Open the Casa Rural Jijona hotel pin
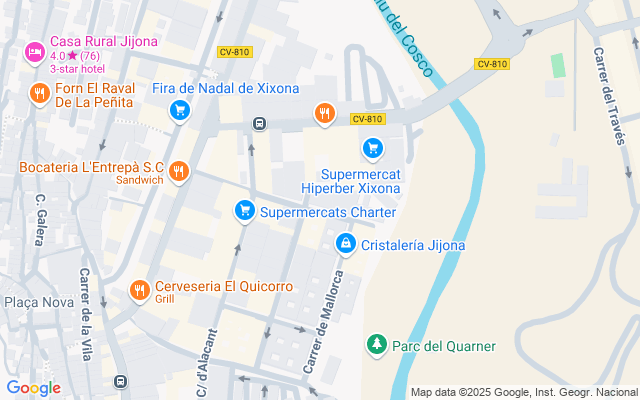The width and height of the screenshot is (640, 400). click(35, 53)
